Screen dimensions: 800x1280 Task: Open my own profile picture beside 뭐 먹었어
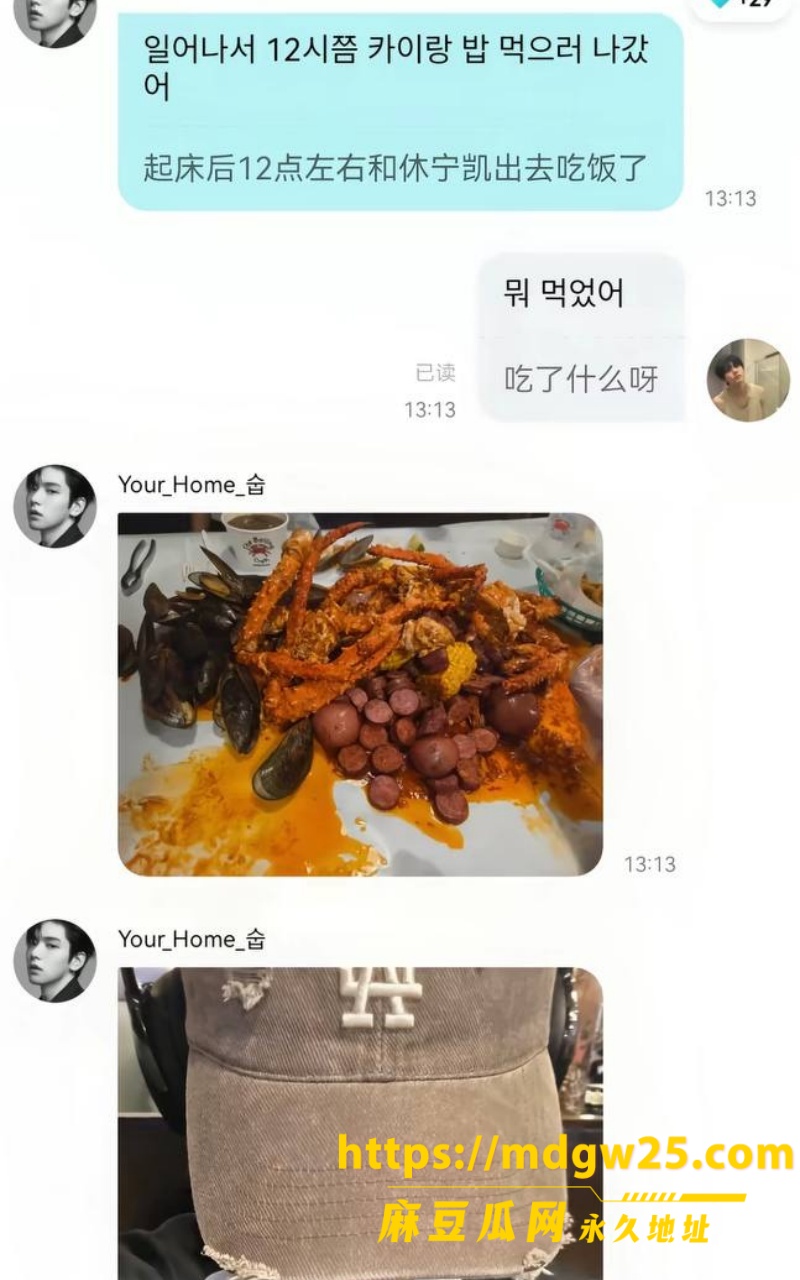748,380
